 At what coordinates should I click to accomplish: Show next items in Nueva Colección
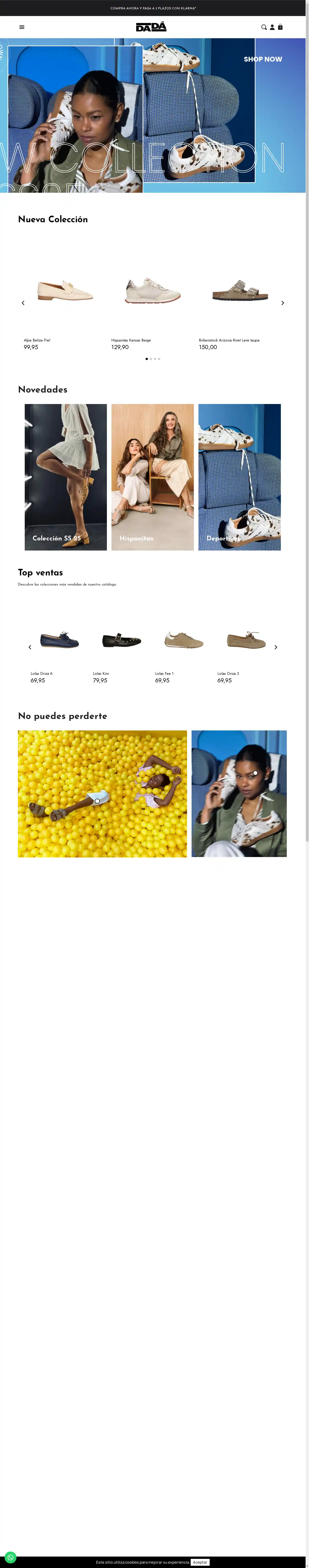point(282,303)
